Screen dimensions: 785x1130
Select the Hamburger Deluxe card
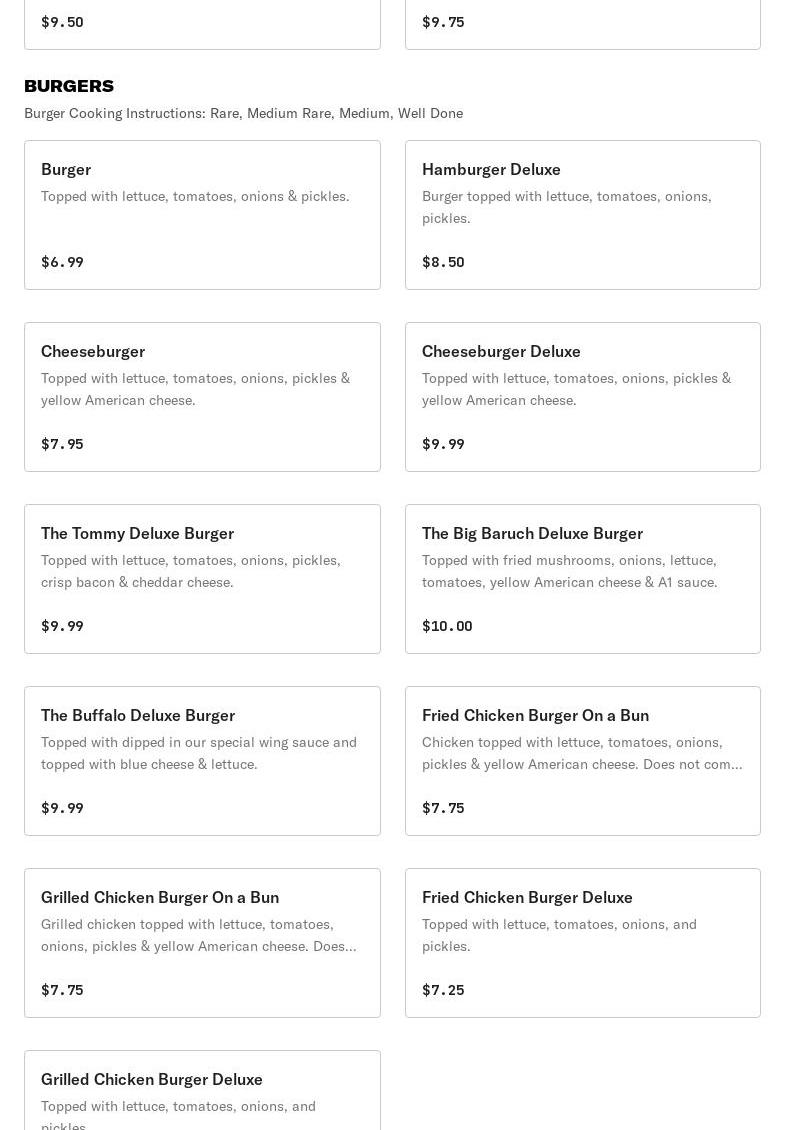(x=582, y=215)
